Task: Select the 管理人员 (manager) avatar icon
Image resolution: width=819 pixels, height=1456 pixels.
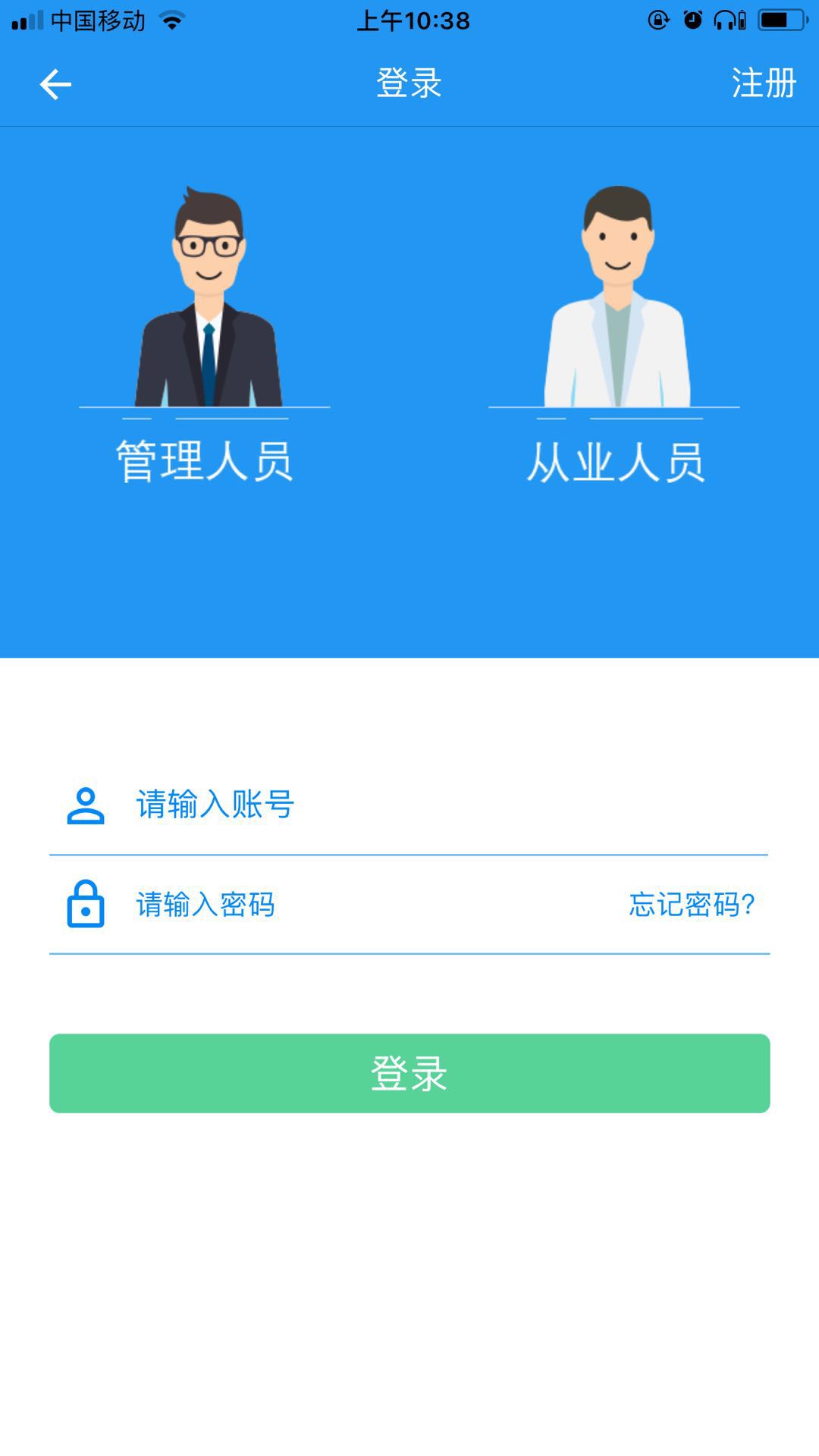Action: (x=205, y=296)
